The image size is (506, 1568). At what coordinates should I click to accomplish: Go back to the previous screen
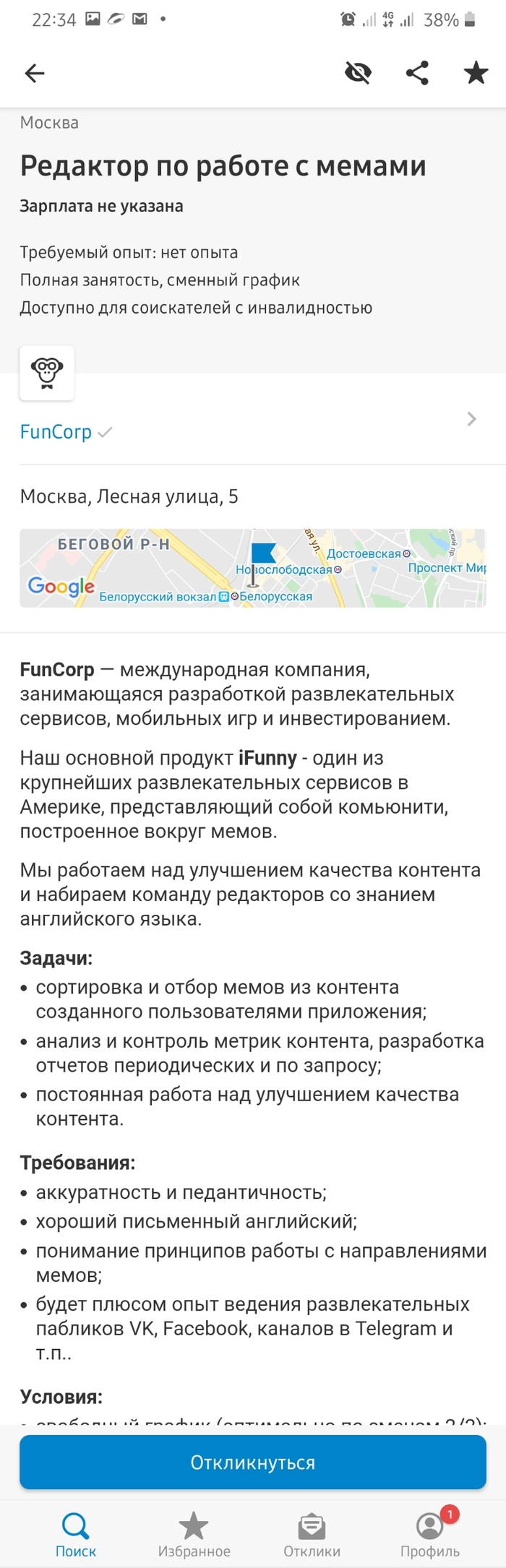click(x=35, y=73)
